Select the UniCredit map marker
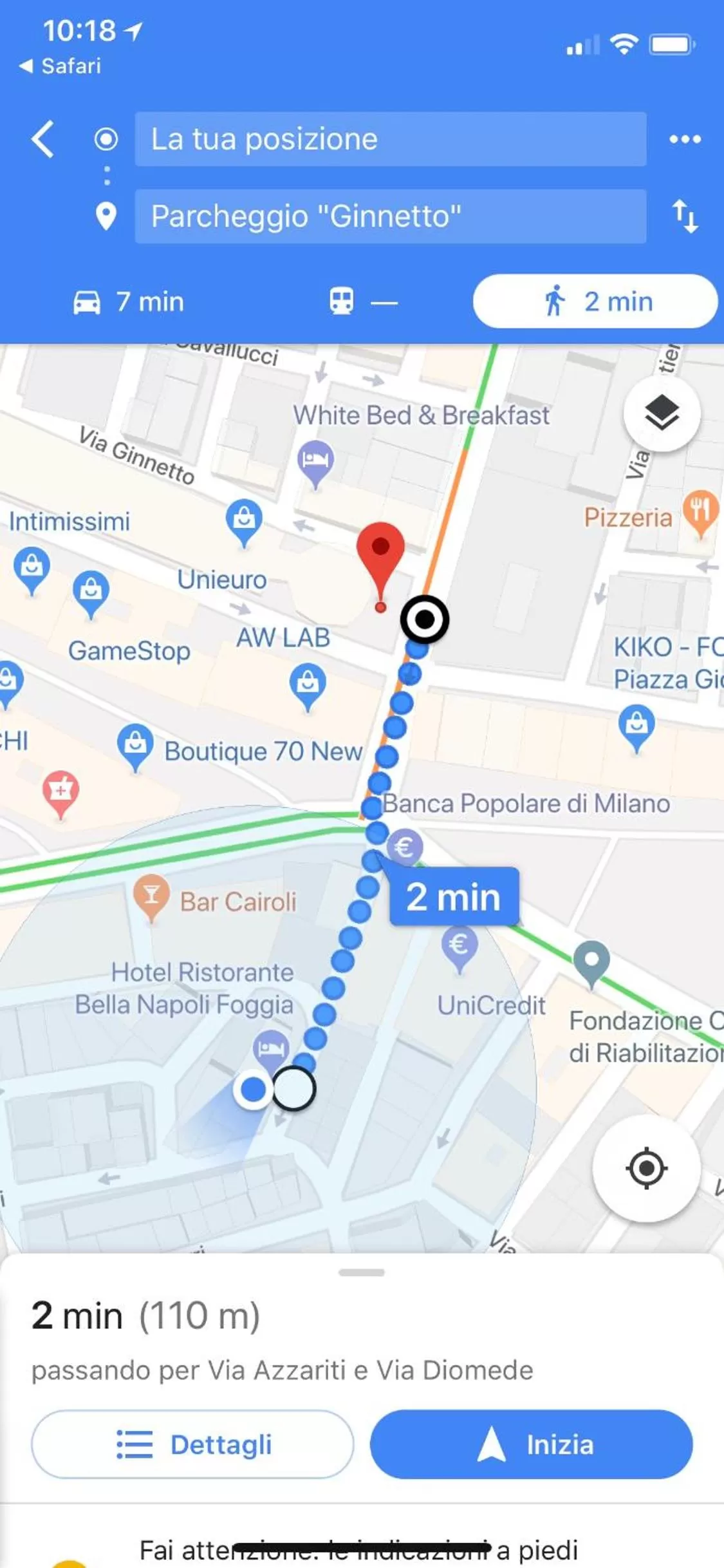 pos(459,946)
